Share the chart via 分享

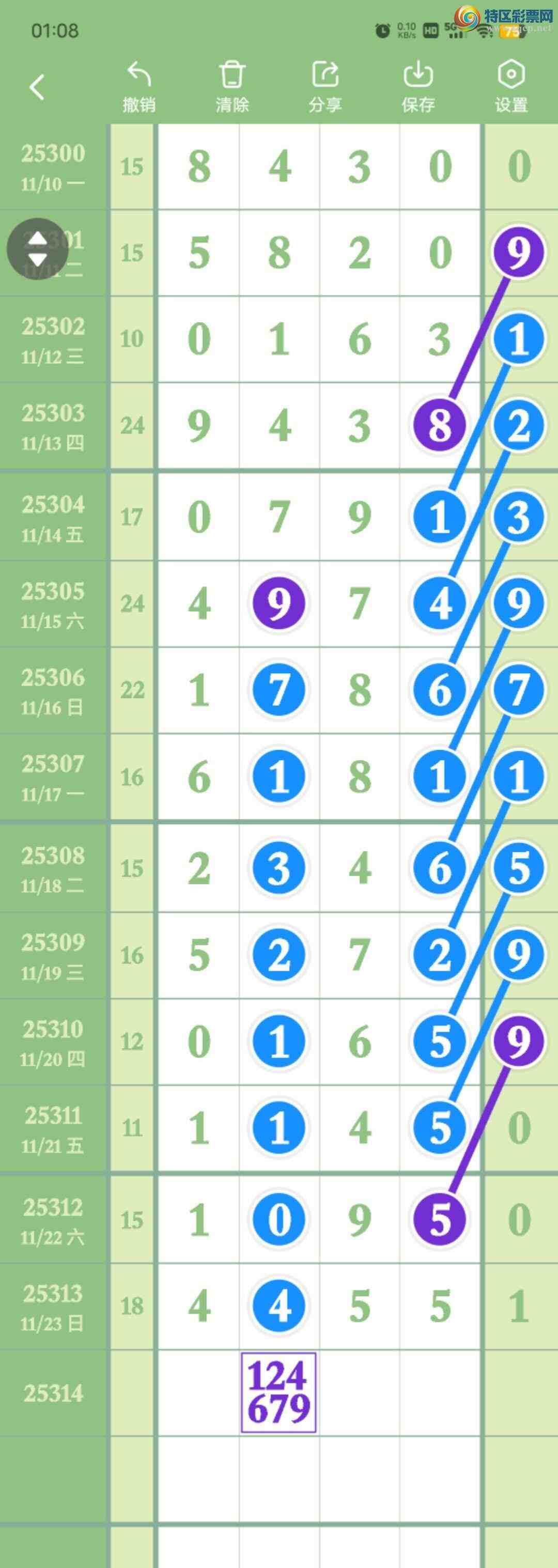tap(325, 87)
